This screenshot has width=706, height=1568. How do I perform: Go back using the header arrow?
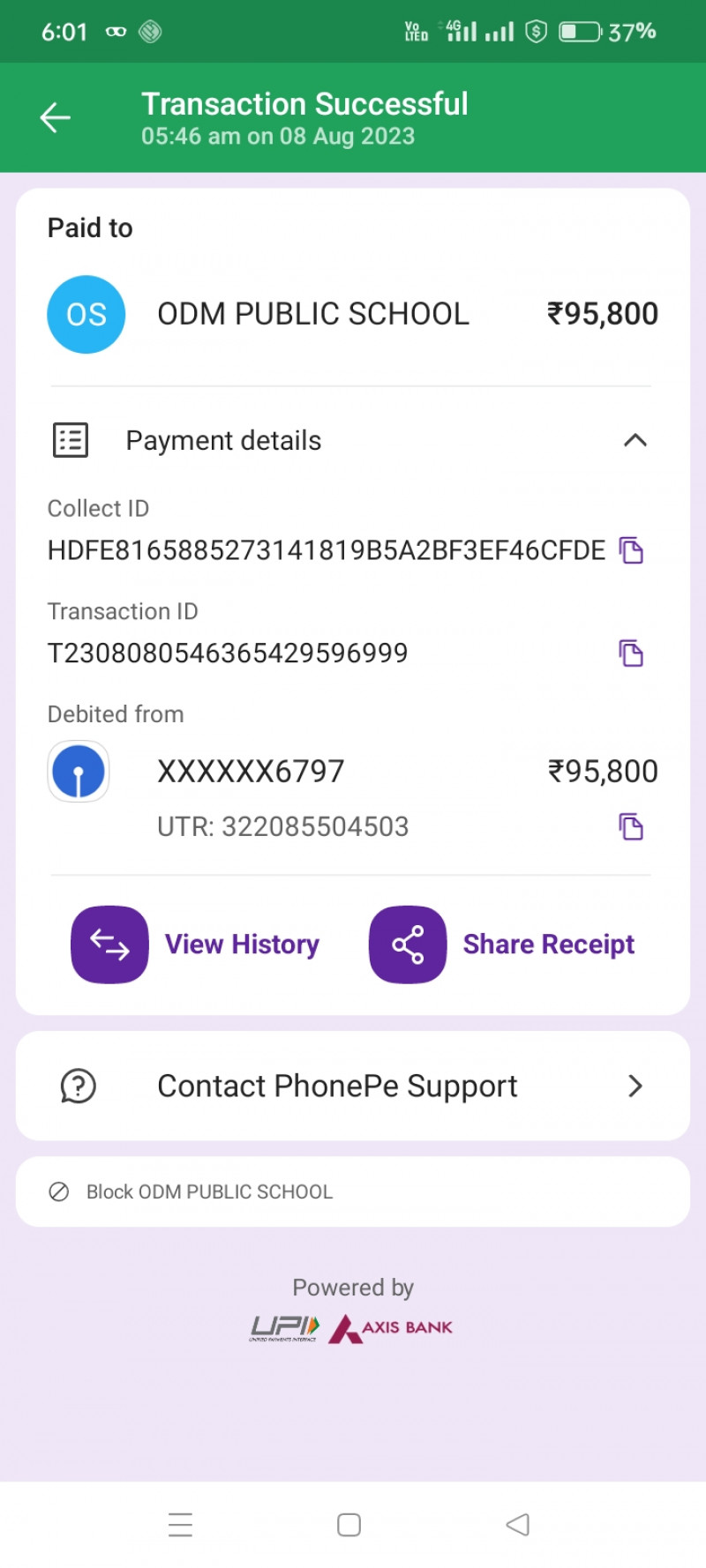point(55,117)
